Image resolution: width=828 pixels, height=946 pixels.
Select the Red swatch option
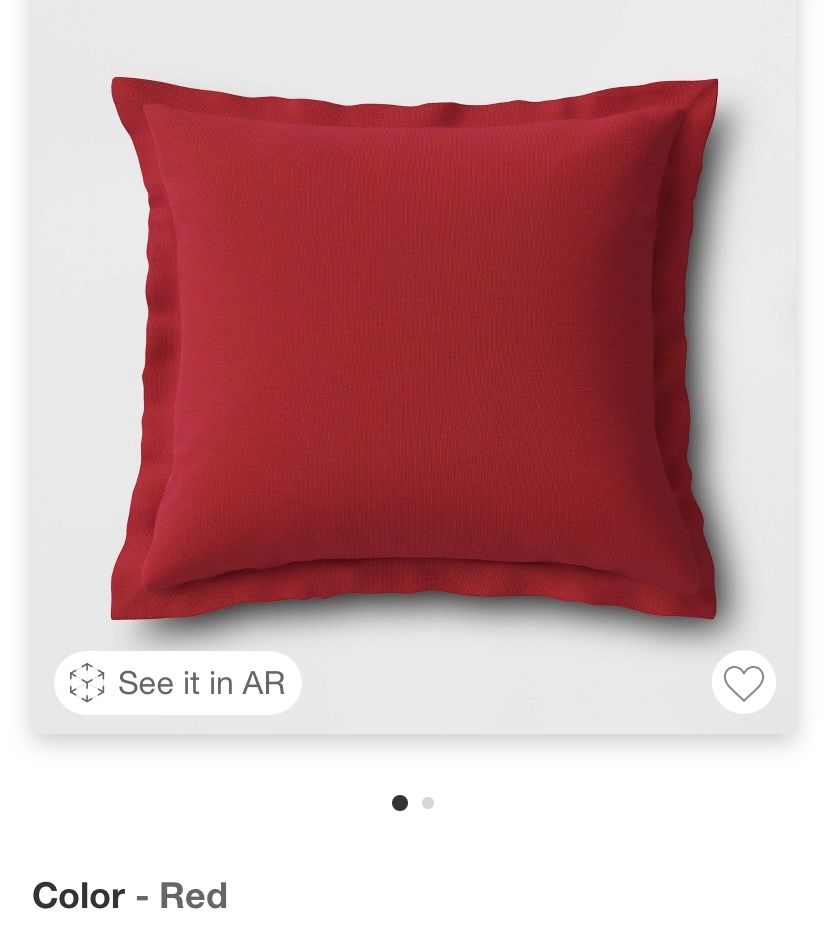point(193,896)
